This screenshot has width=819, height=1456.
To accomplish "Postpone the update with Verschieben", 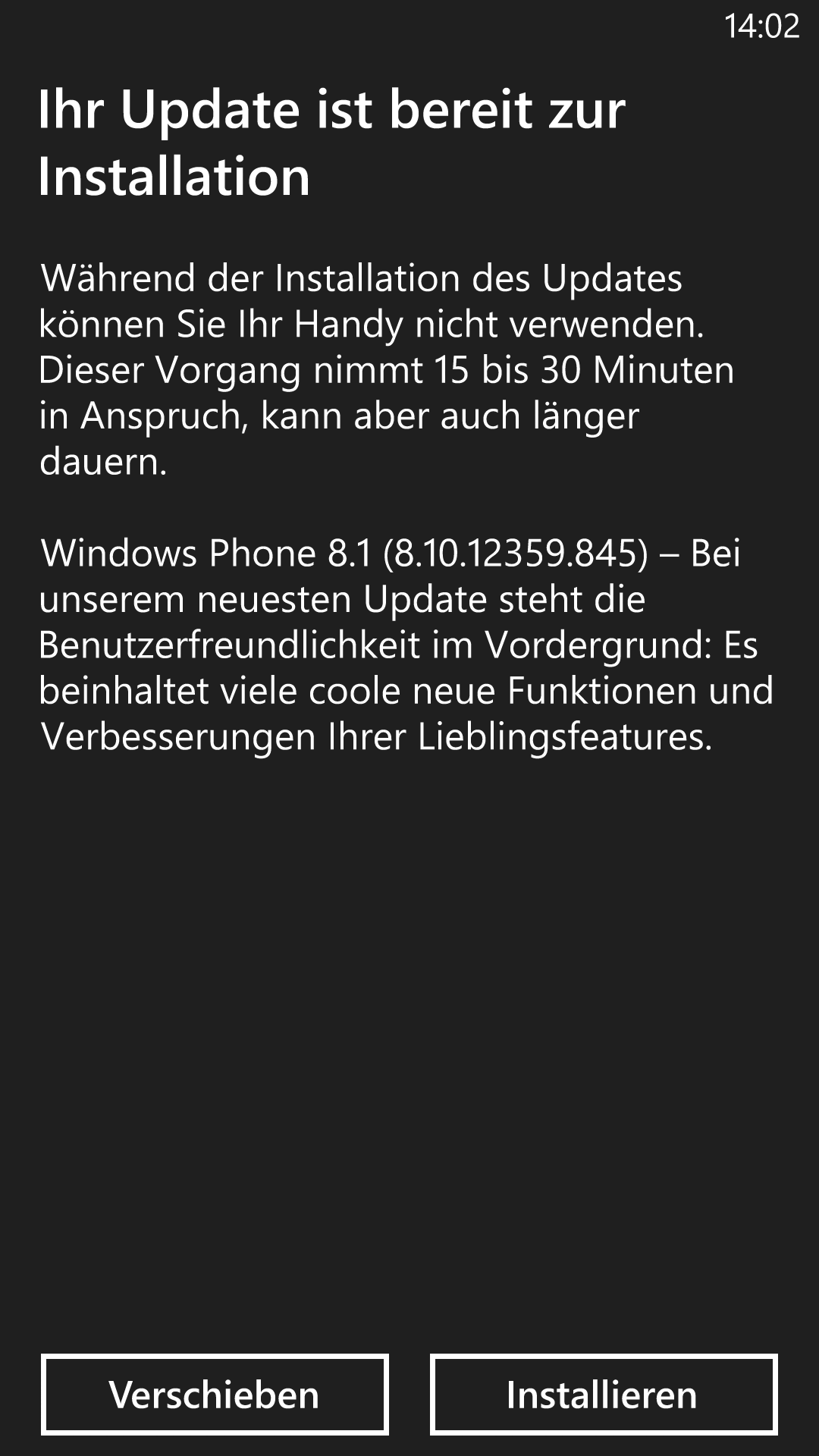I will (215, 1395).
